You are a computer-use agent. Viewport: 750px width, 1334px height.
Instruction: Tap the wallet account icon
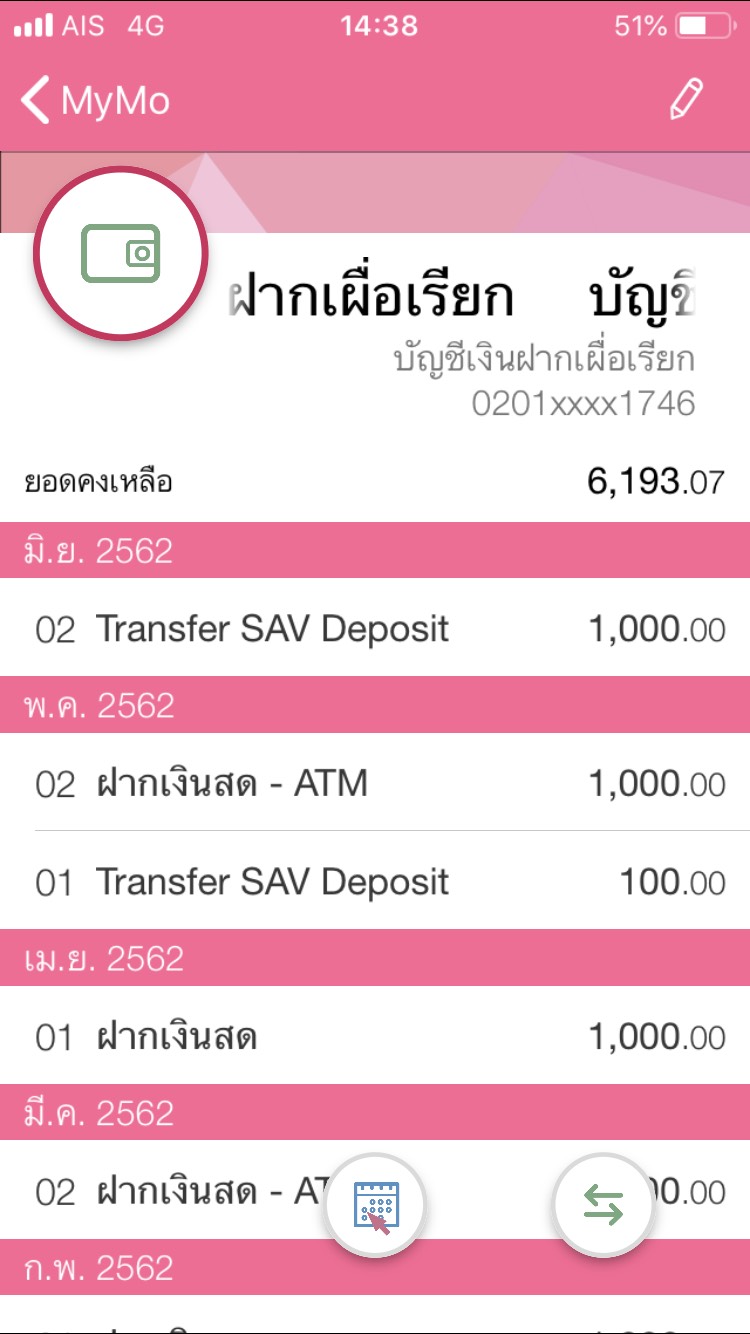pos(121,254)
